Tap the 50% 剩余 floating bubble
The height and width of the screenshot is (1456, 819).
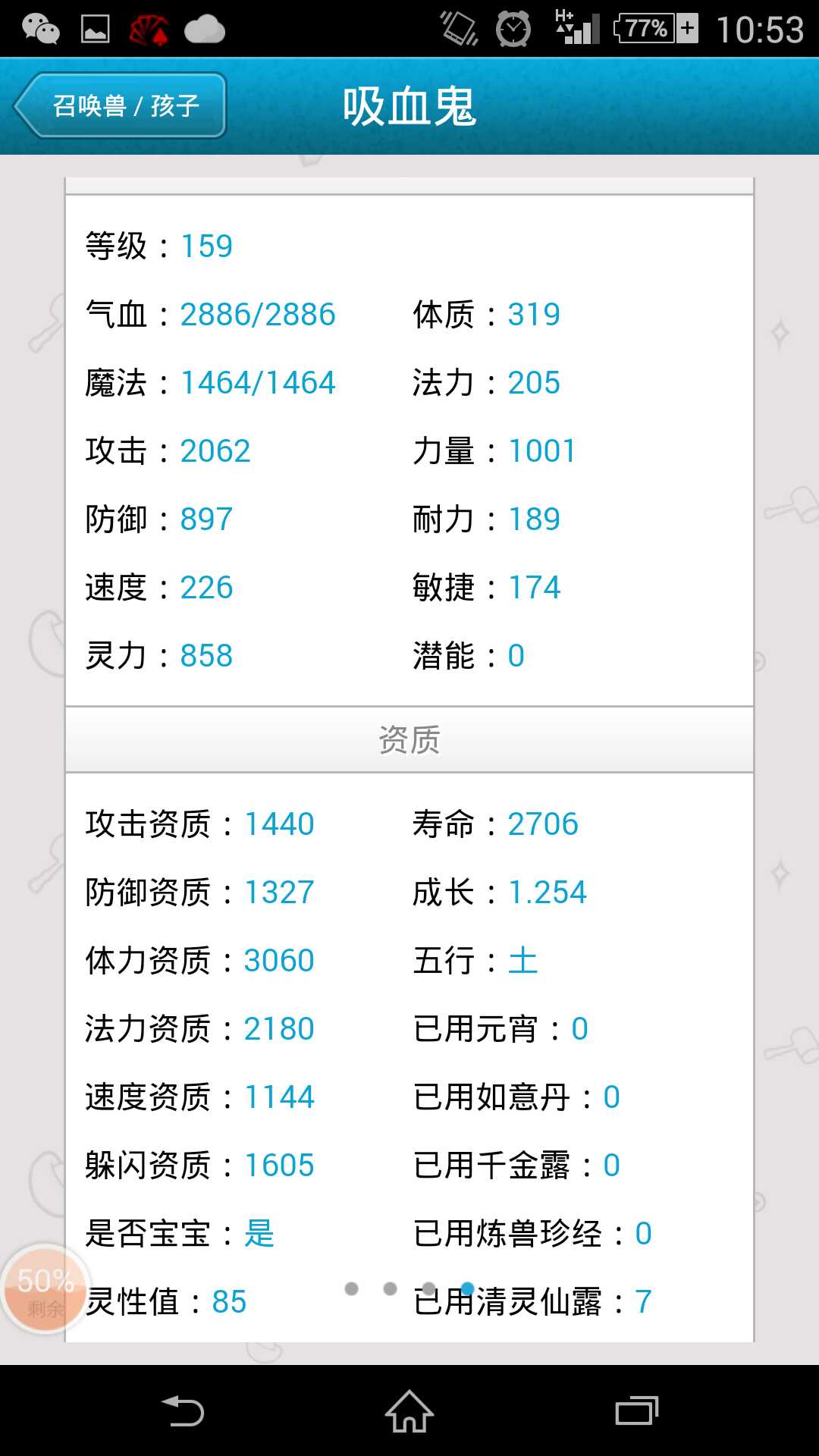click(44, 1291)
